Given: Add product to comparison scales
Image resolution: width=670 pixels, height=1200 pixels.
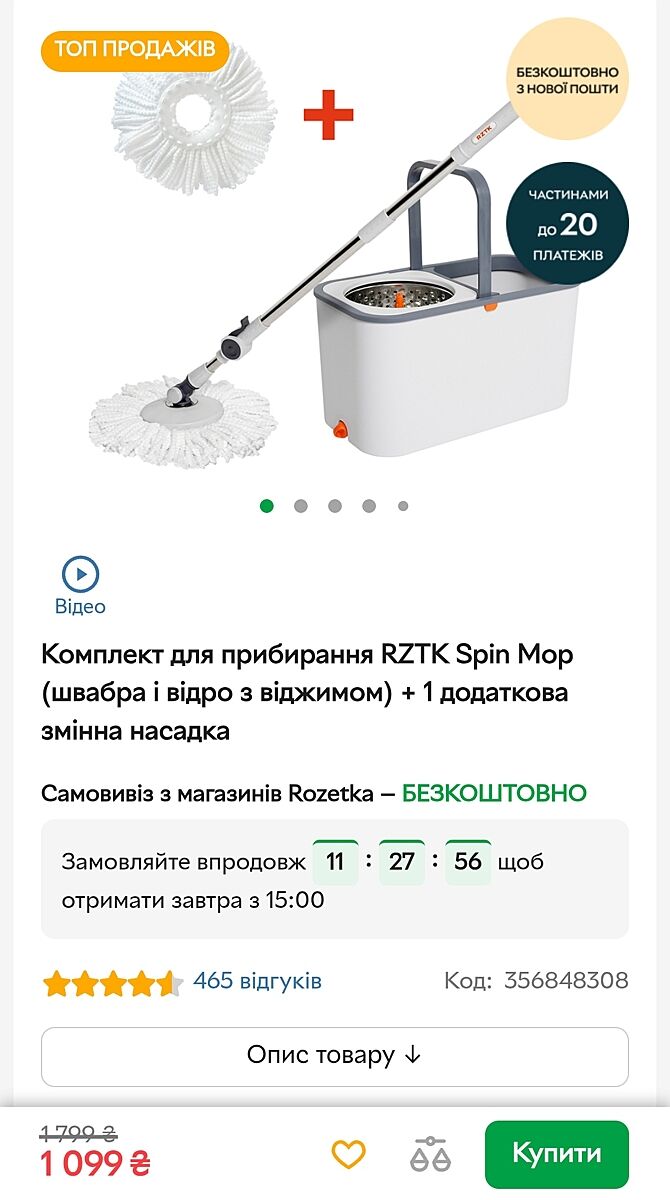Looking at the screenshot, I should point(430,1155).
